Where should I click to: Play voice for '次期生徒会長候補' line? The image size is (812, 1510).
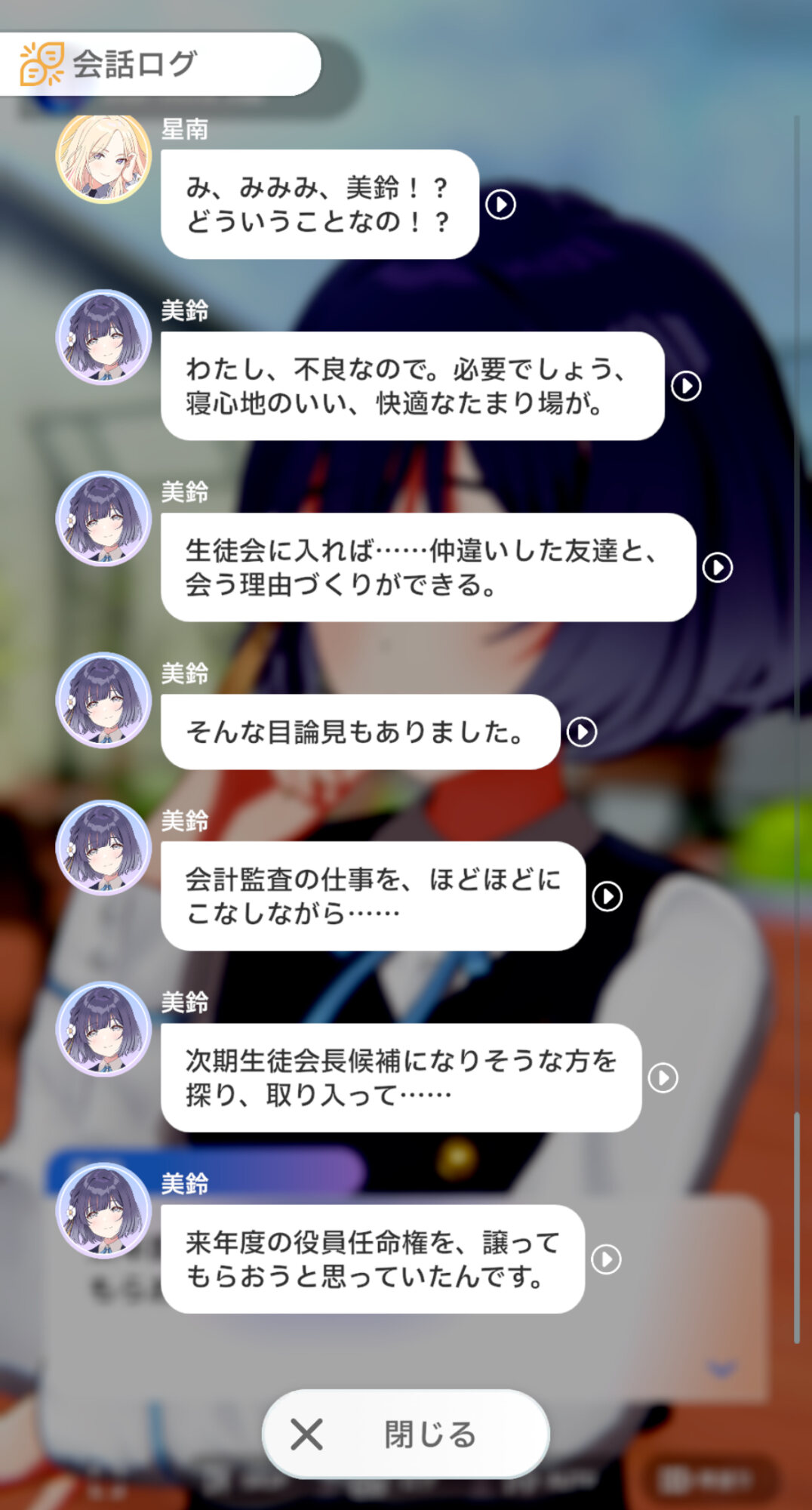(x=663, y=1077)
